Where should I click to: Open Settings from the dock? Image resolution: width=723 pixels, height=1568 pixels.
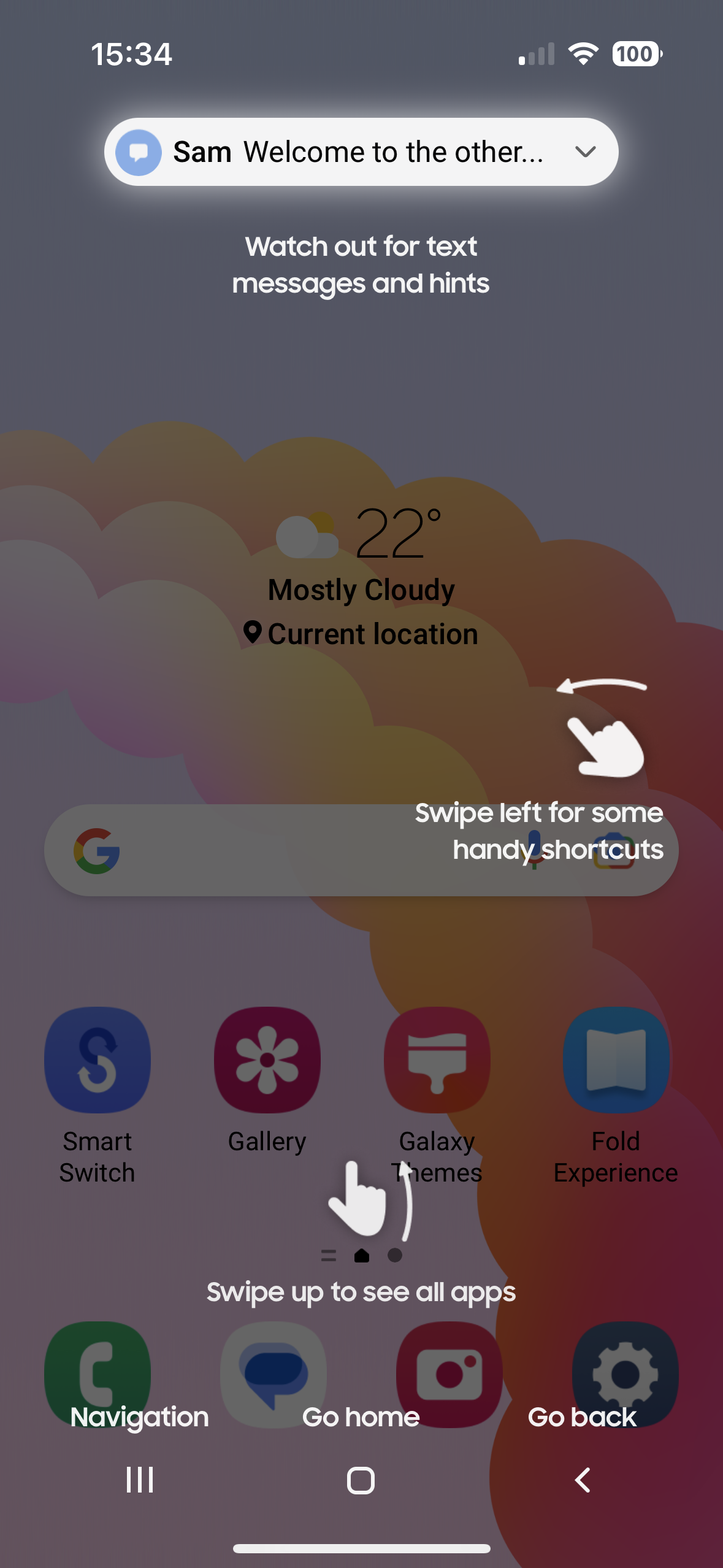(x=625, y=1374)
